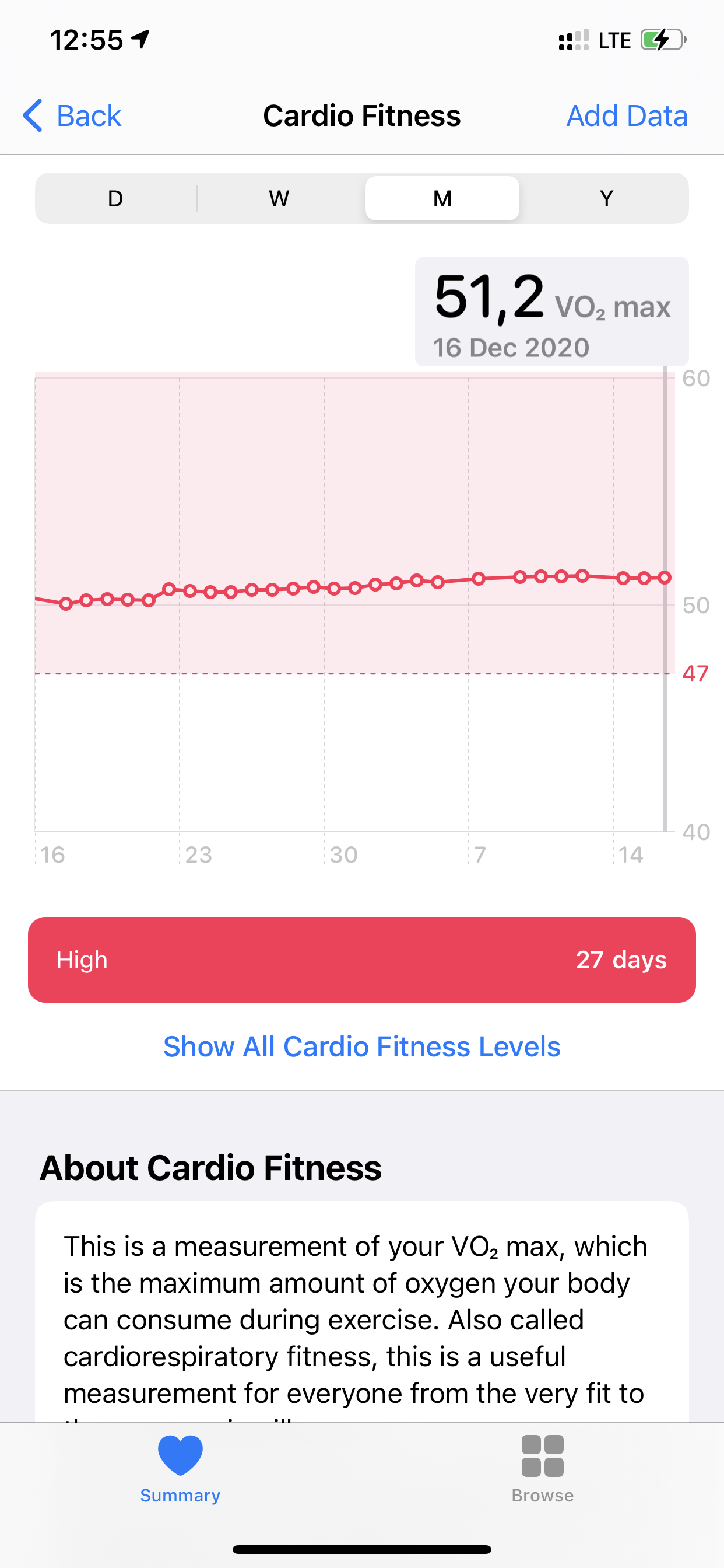Viewport: 724px width, 1568px height.
Task: Open the High 27 days fitness level card
Action: pos(362,960)
